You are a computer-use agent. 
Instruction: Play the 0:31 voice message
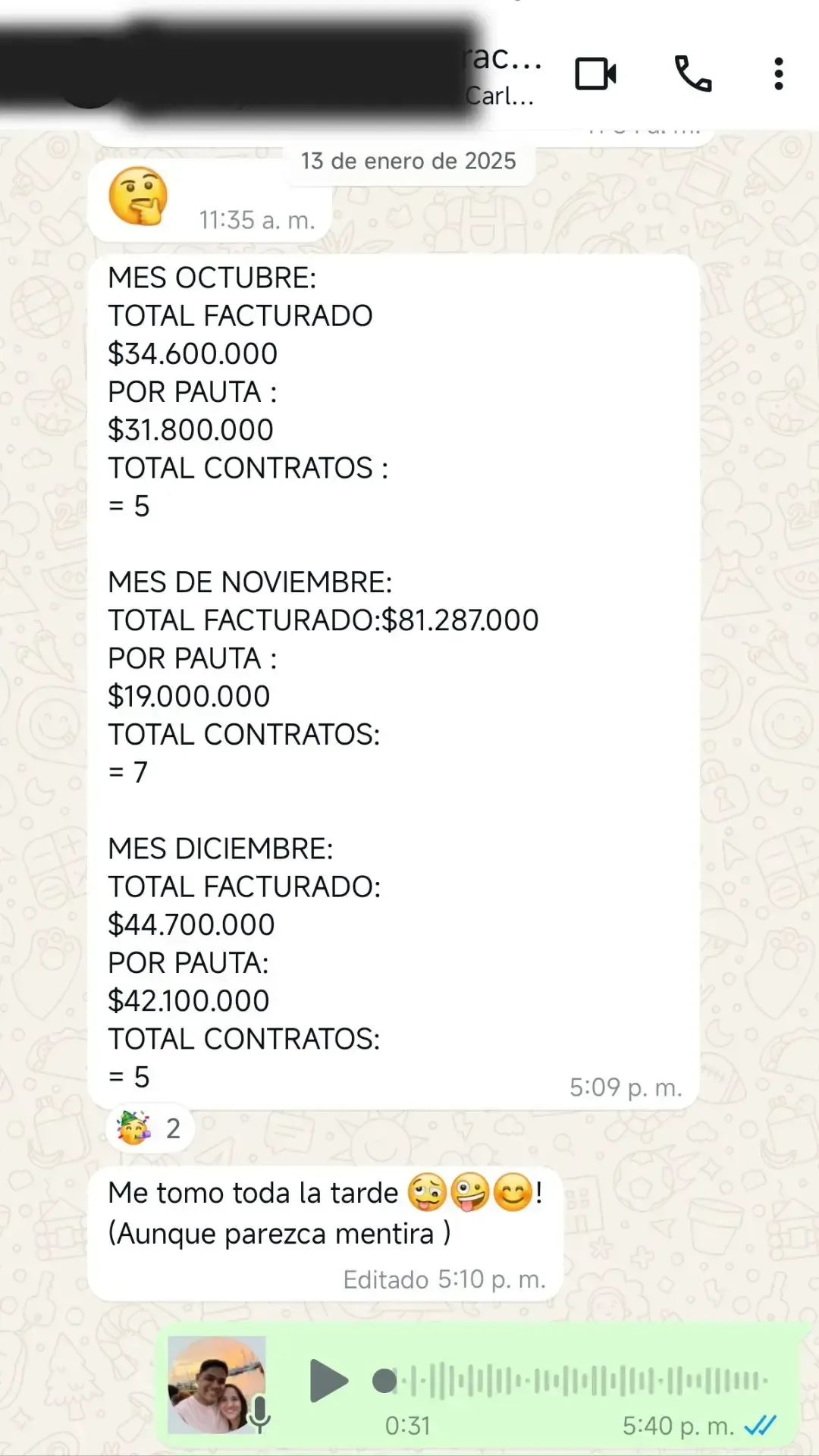328,1381
